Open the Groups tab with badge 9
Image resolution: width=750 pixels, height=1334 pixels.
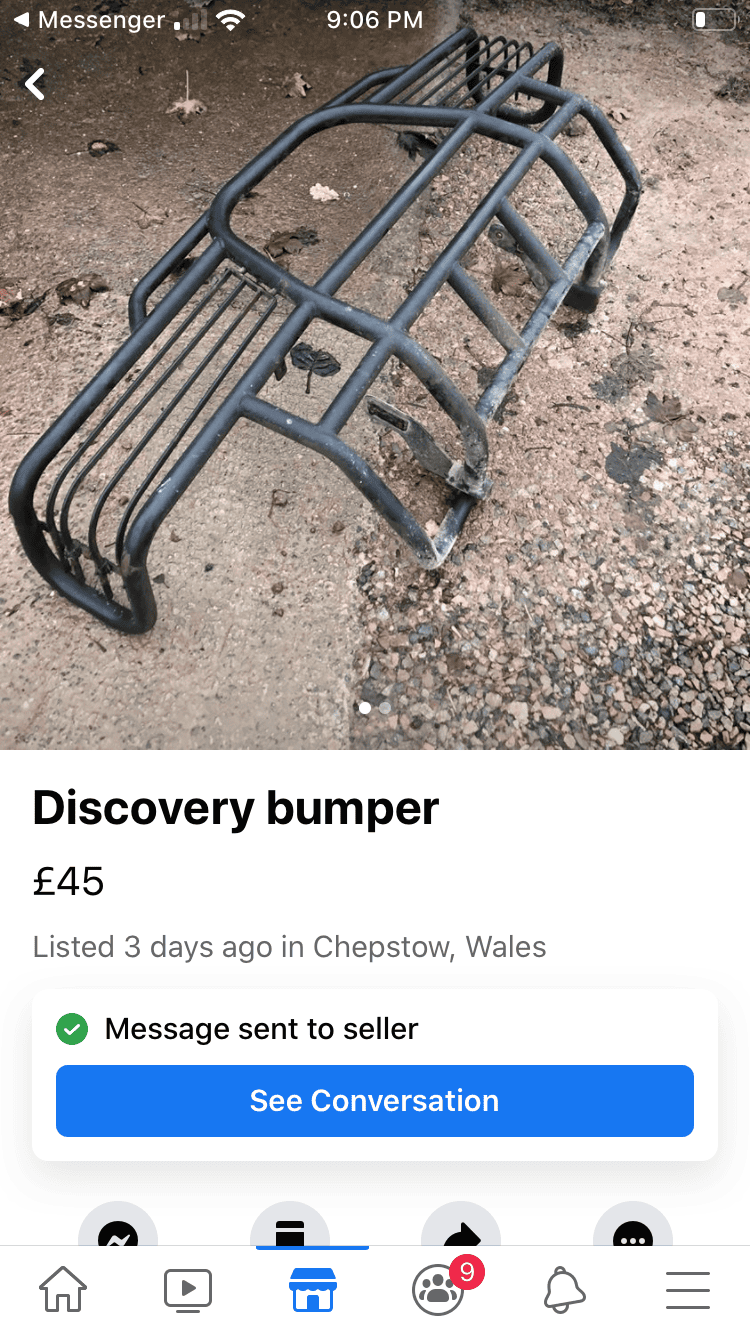[438, 1290]
